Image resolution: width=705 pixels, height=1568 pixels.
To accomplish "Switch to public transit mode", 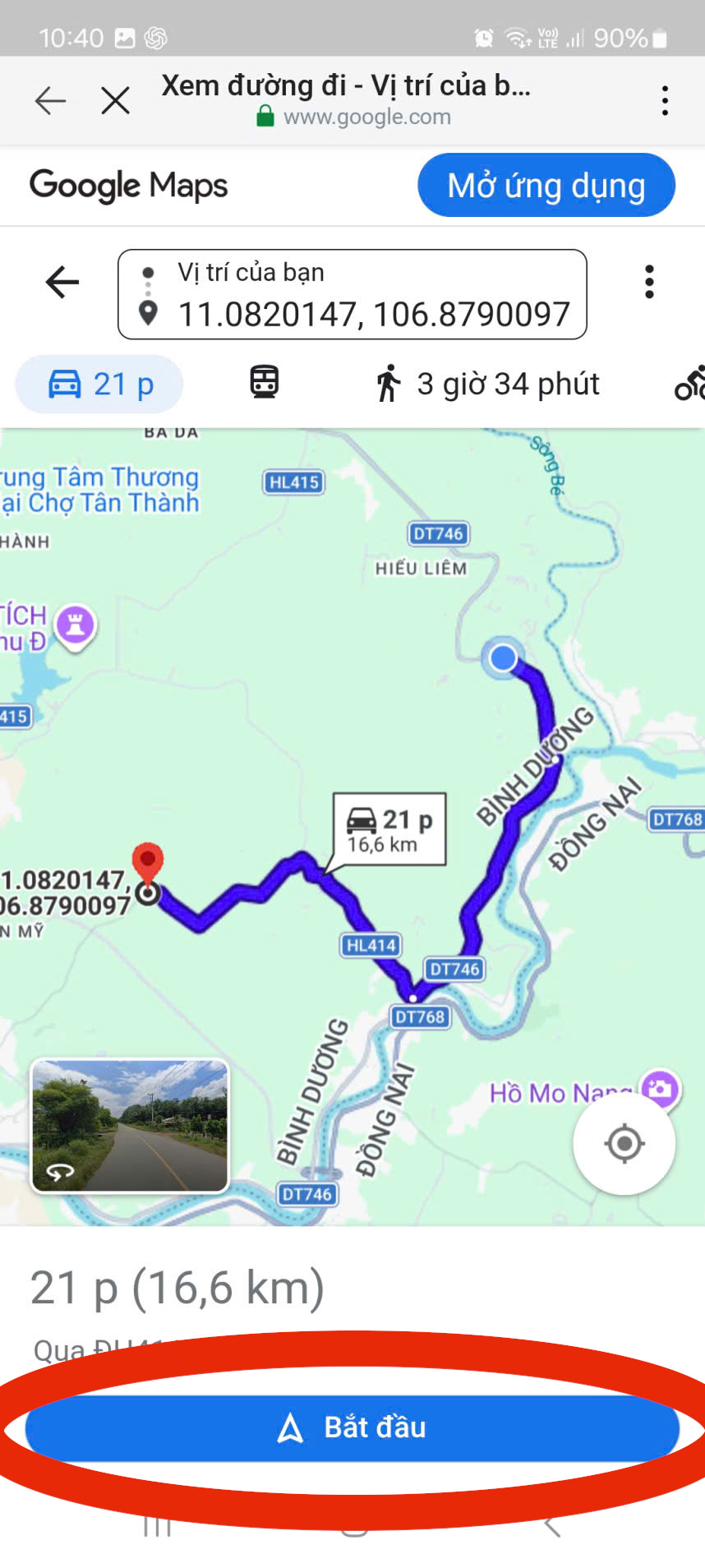I will pyautogui.click(x=264, y=384).
